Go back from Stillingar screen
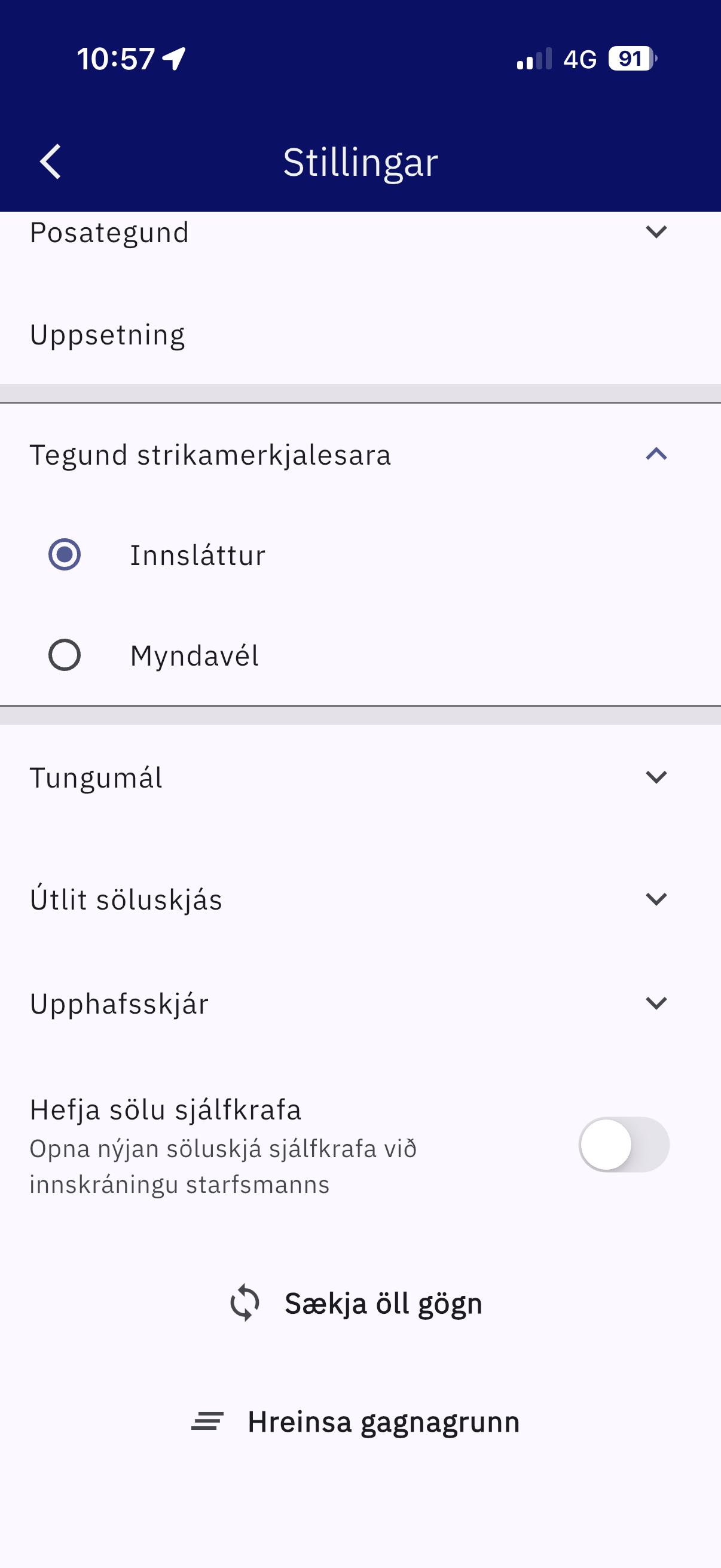The image size is (721, 1568). 50,162
